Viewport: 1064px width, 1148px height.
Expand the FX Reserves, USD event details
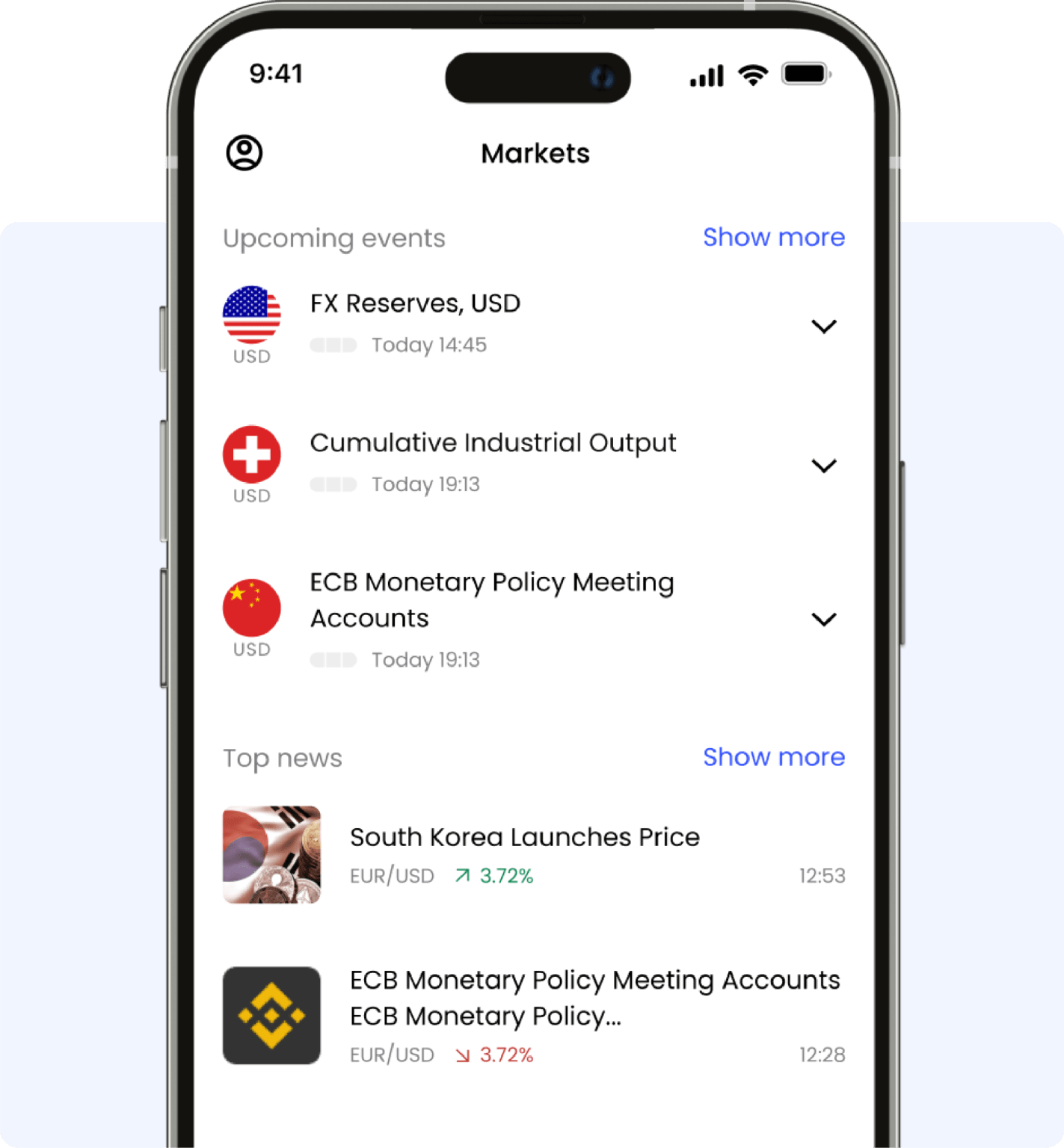[x=825, y=326]
